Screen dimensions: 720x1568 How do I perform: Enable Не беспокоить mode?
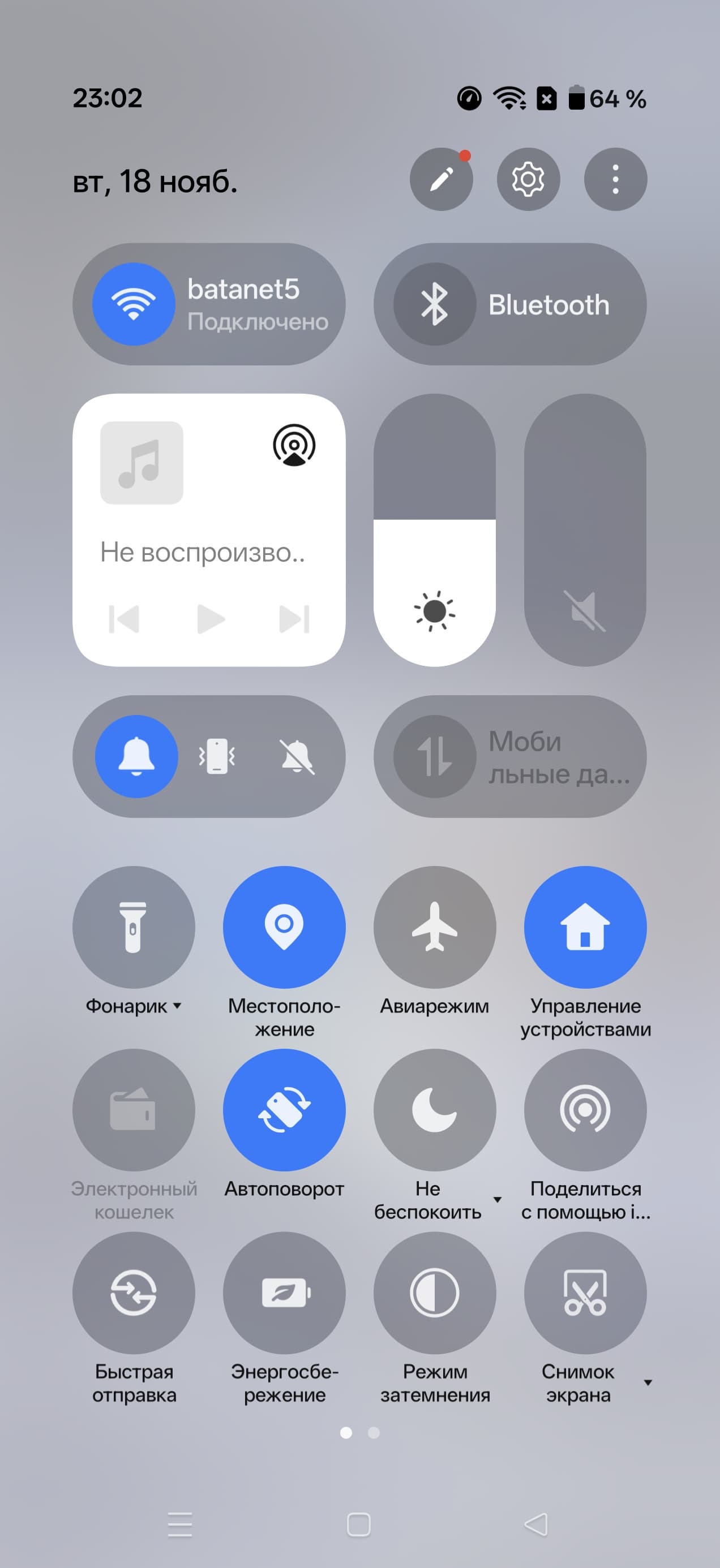tap(434, 1110)
